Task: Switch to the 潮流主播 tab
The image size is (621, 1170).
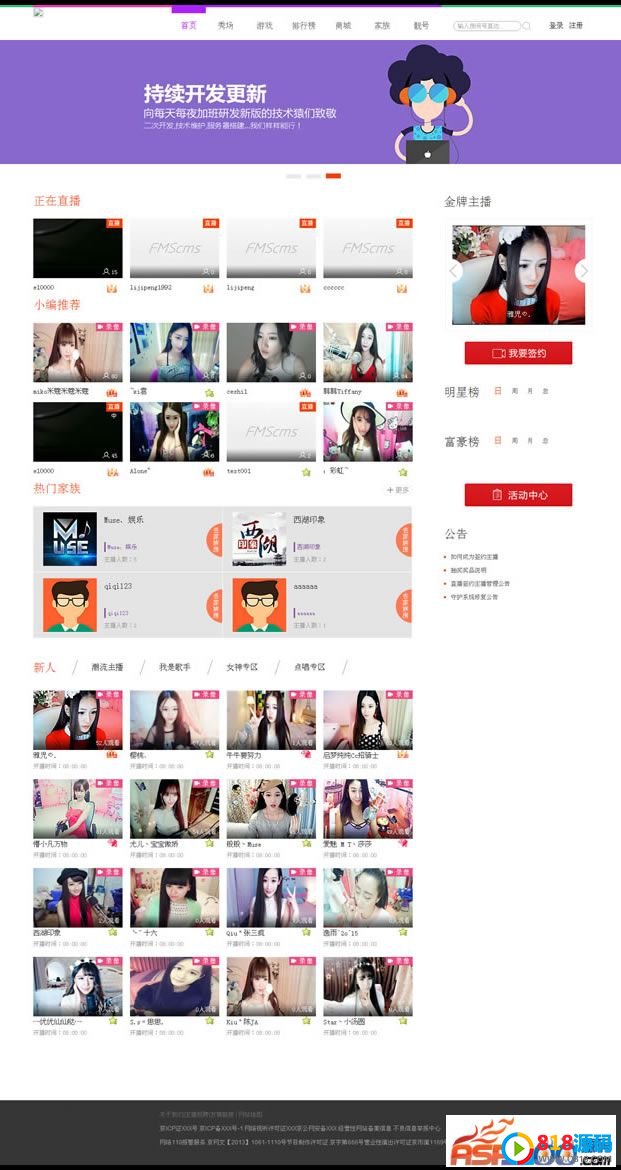Action: click(107, 667)
